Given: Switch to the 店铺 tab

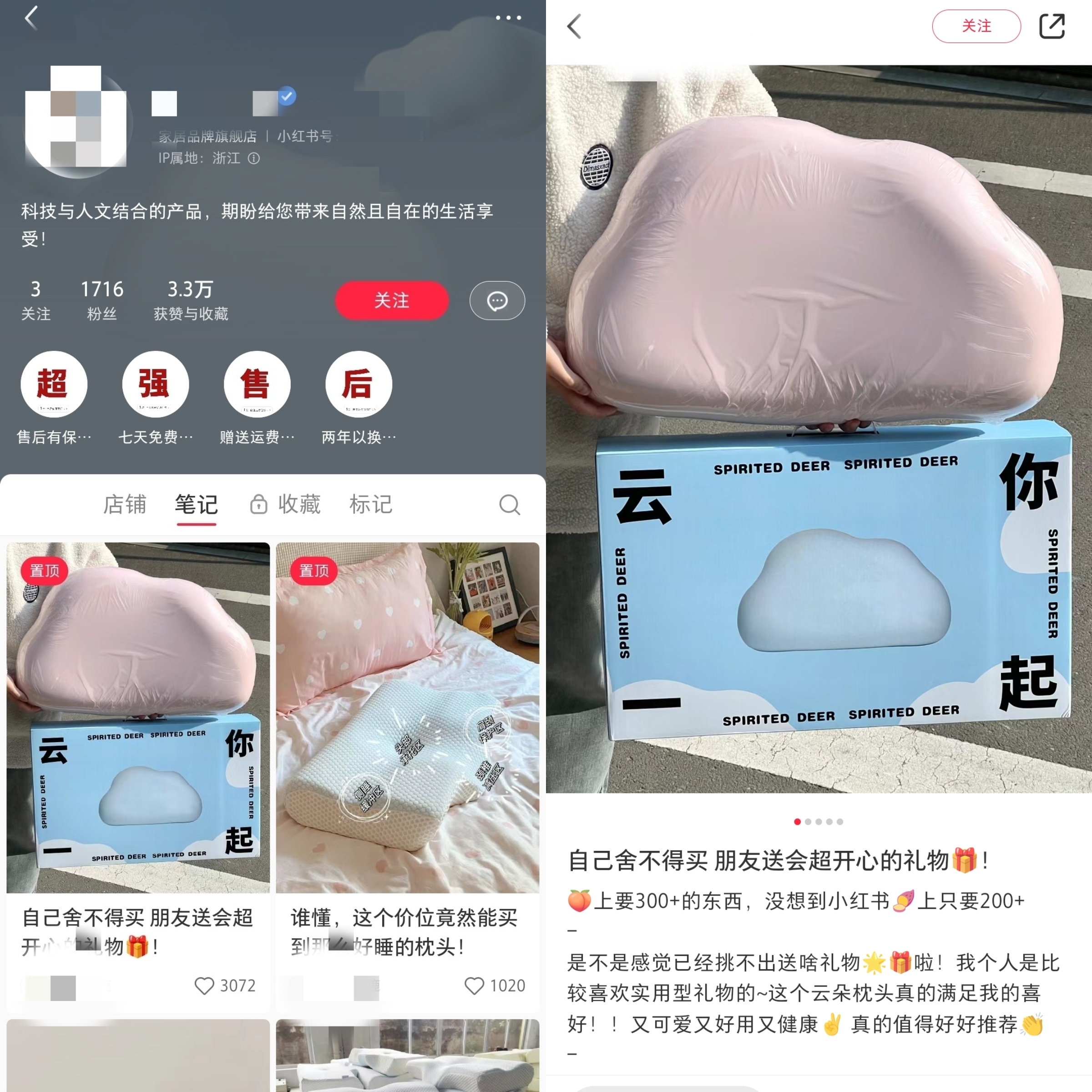Looking at the screenshot, I should coord(124,504).
